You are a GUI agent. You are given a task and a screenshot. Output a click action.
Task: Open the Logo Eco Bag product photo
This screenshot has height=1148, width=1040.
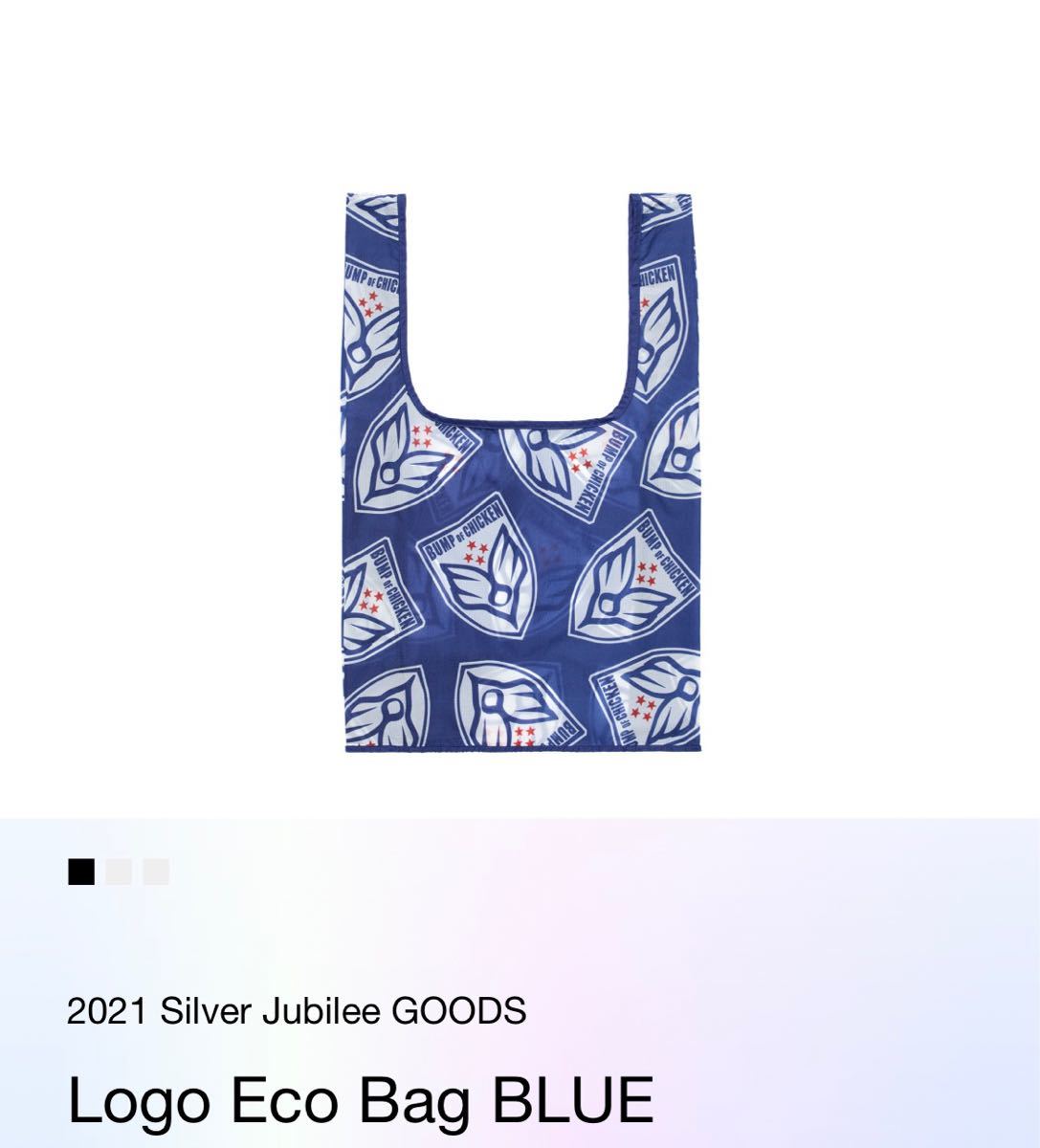pyautogui.click(x=520, y=475)
